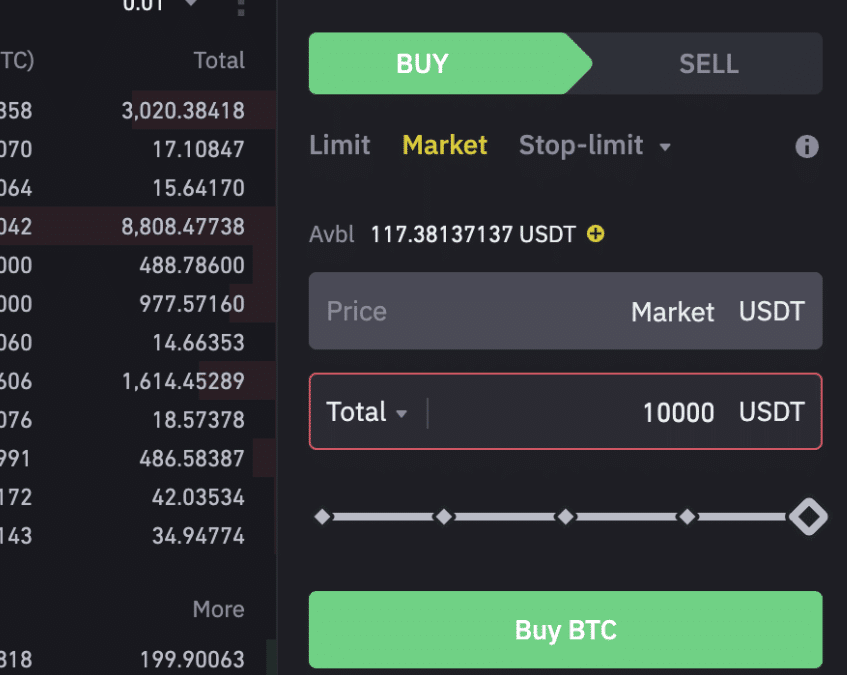Choose the Limit order type
This screenshot has height=675, width=847.
[340, 146]
